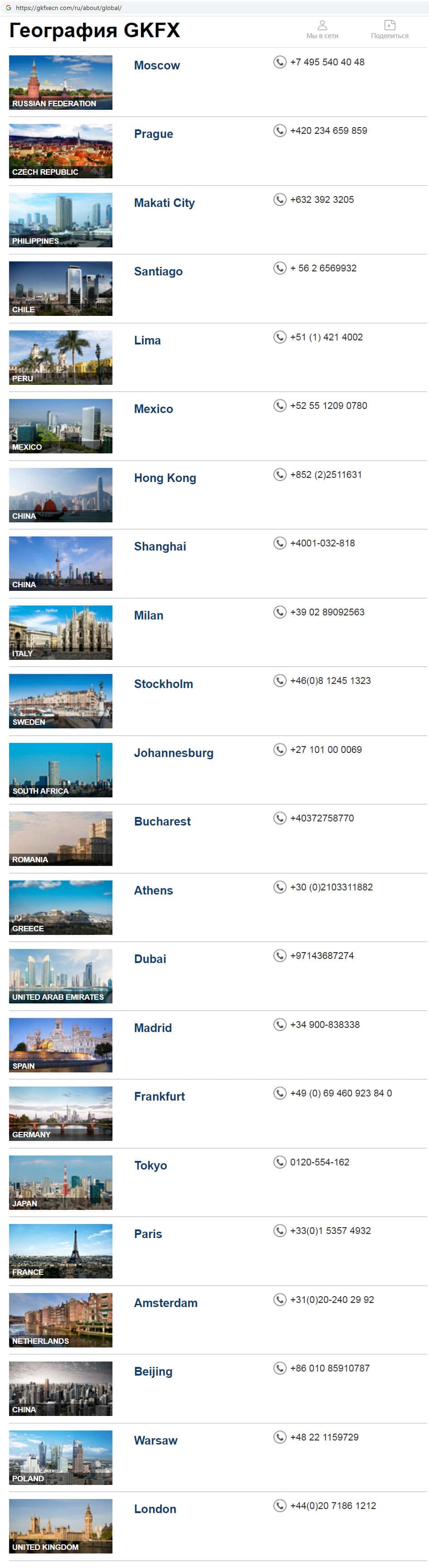
Task: Open the Philippines Makati City picture
Action: click(61, 220)
